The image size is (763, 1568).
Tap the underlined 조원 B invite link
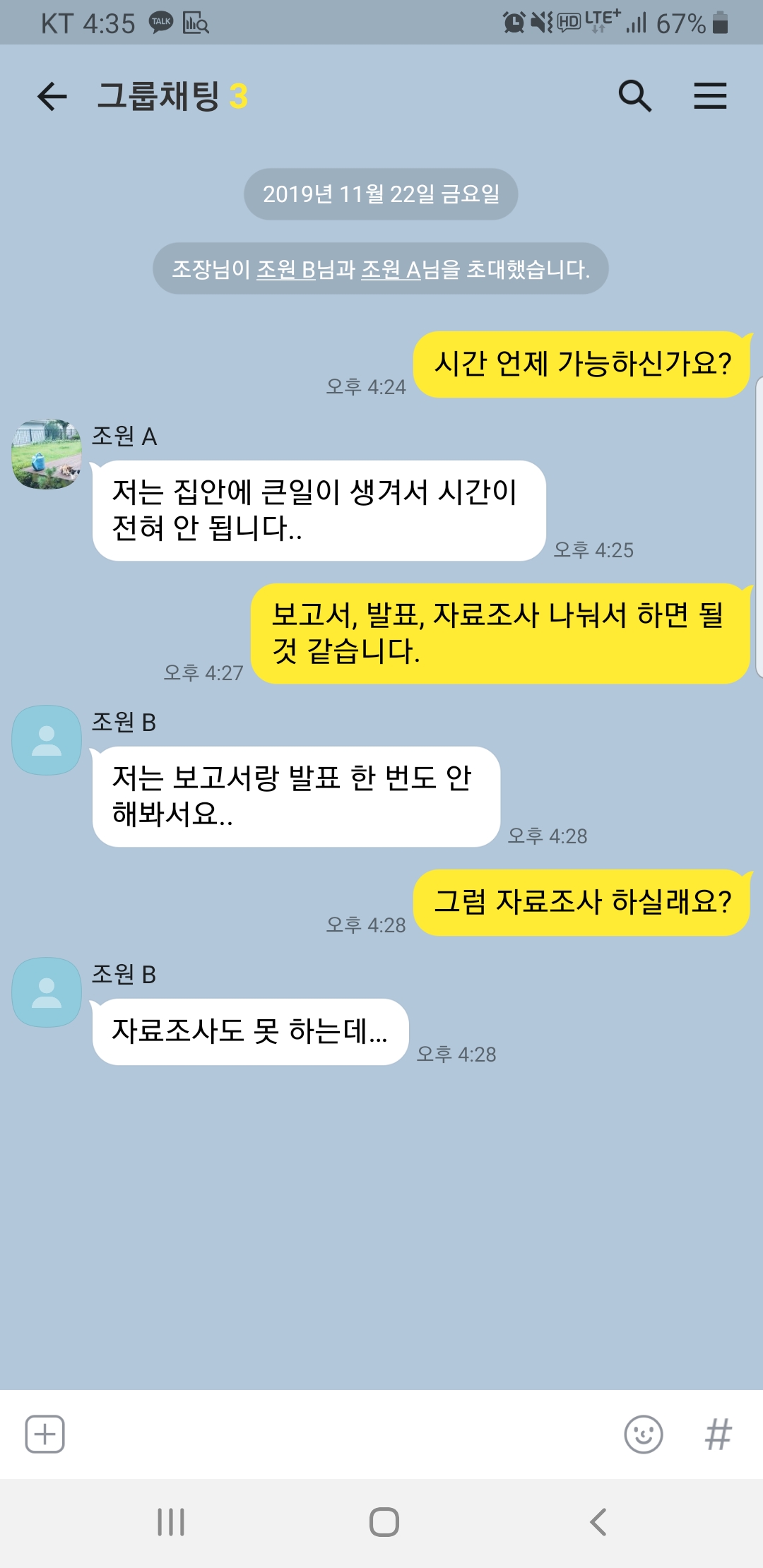285,269
